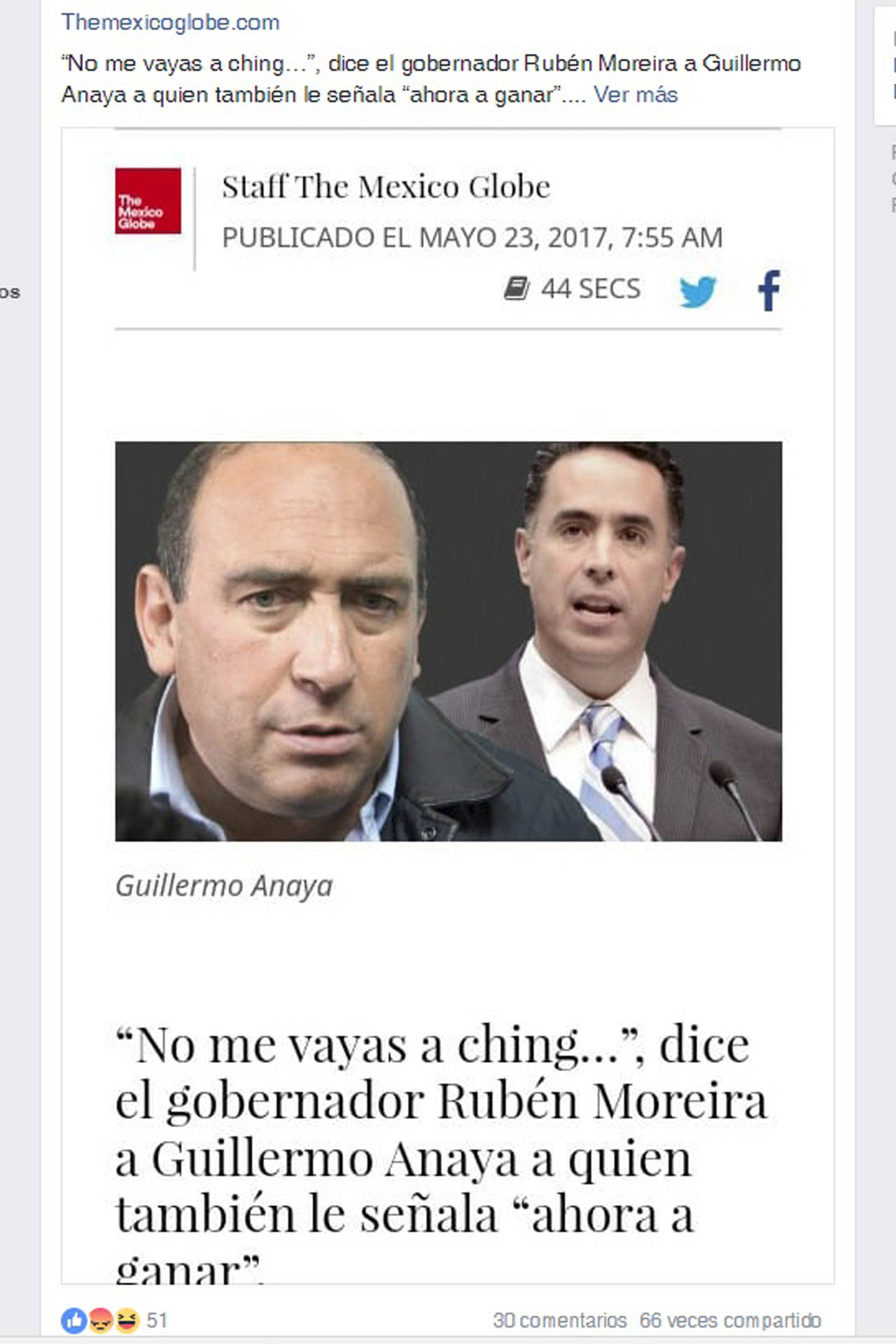Open the Themexicoglobe.com link
896x1344 pixels.
coord(170,22)
